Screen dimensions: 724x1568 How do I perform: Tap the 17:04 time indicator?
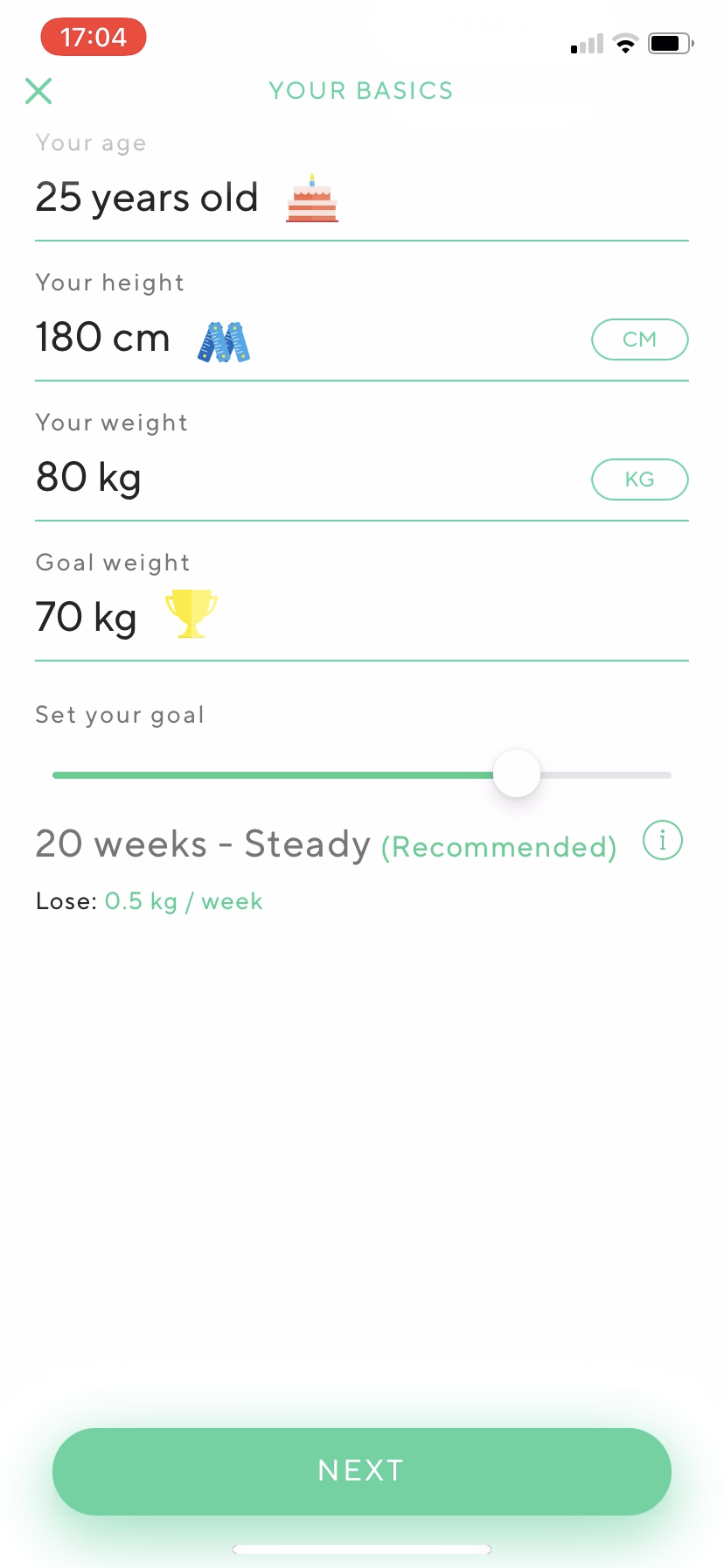pos(93,37)
